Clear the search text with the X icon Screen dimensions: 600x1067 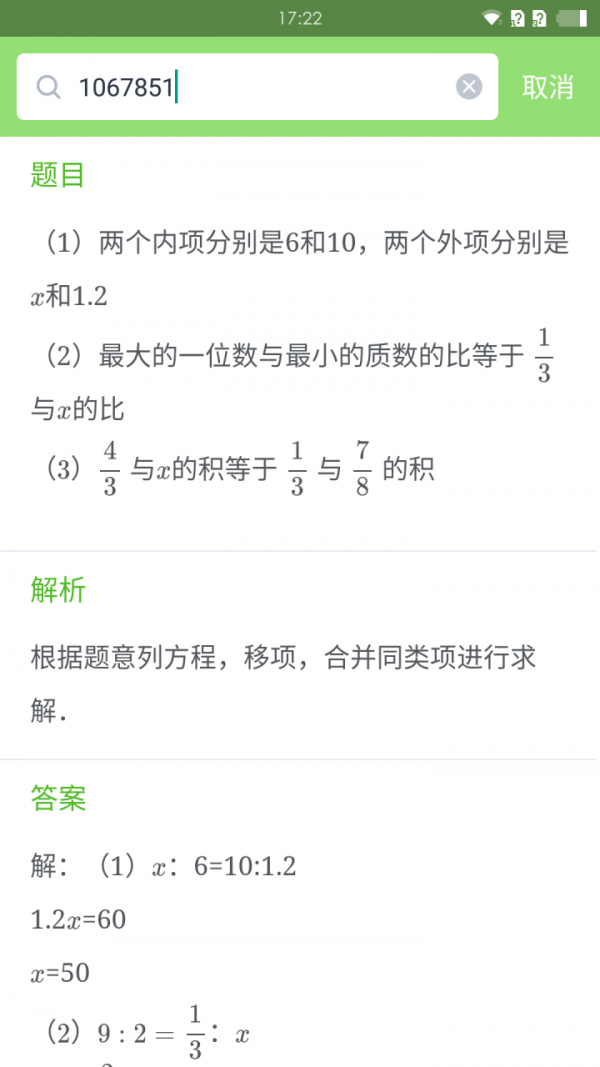[x=469, y=87]
